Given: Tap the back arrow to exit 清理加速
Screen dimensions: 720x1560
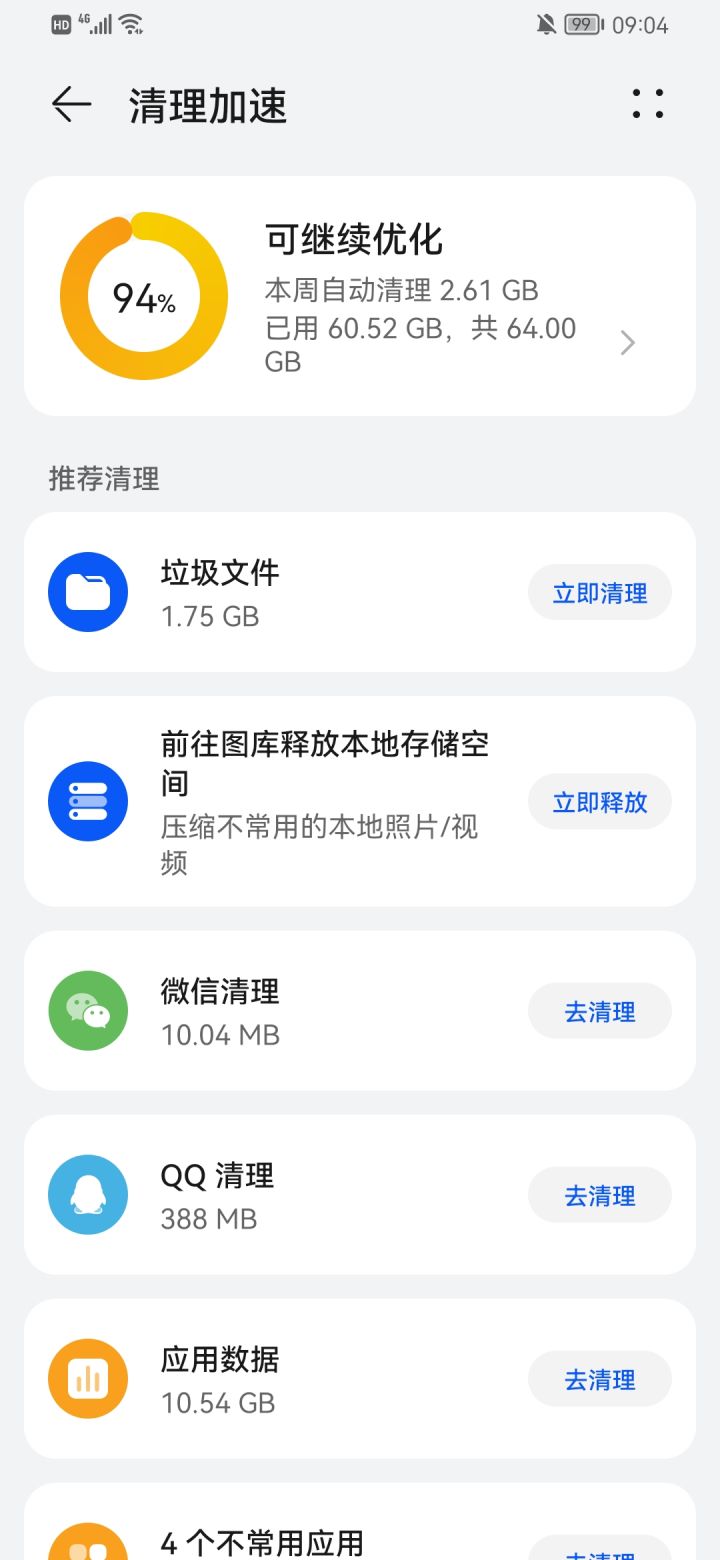Looking at the screenshot, I should tap(71, 105).
